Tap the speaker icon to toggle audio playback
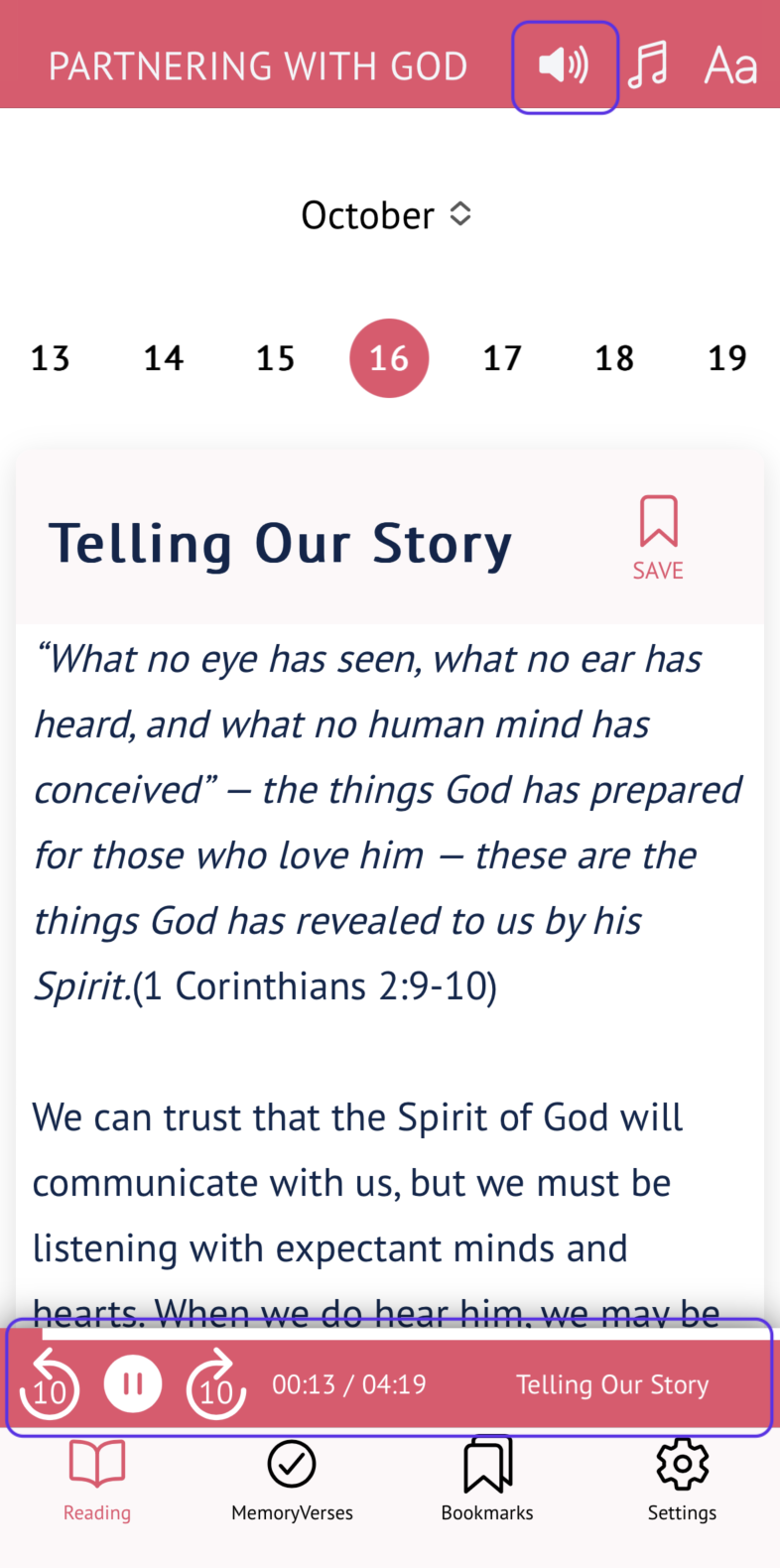The image size is (780, 1568). tap(563, 65)
